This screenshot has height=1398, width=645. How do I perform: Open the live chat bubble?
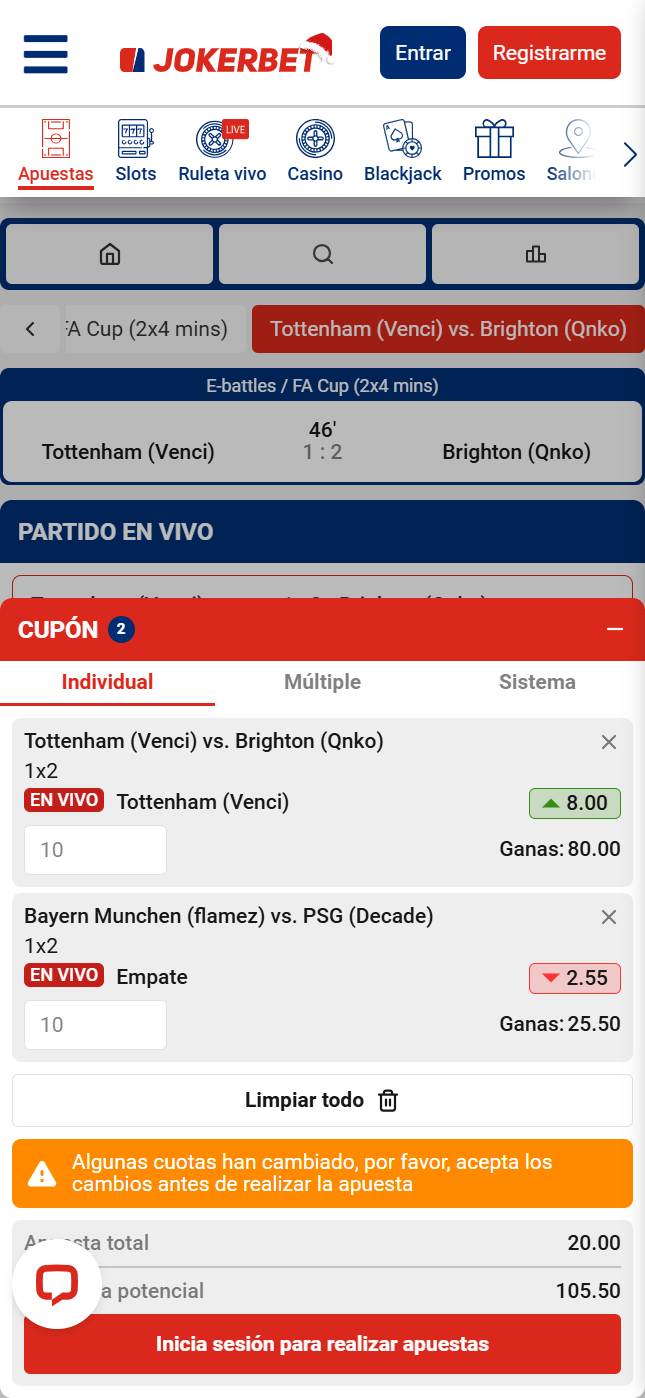(57, 1285)
